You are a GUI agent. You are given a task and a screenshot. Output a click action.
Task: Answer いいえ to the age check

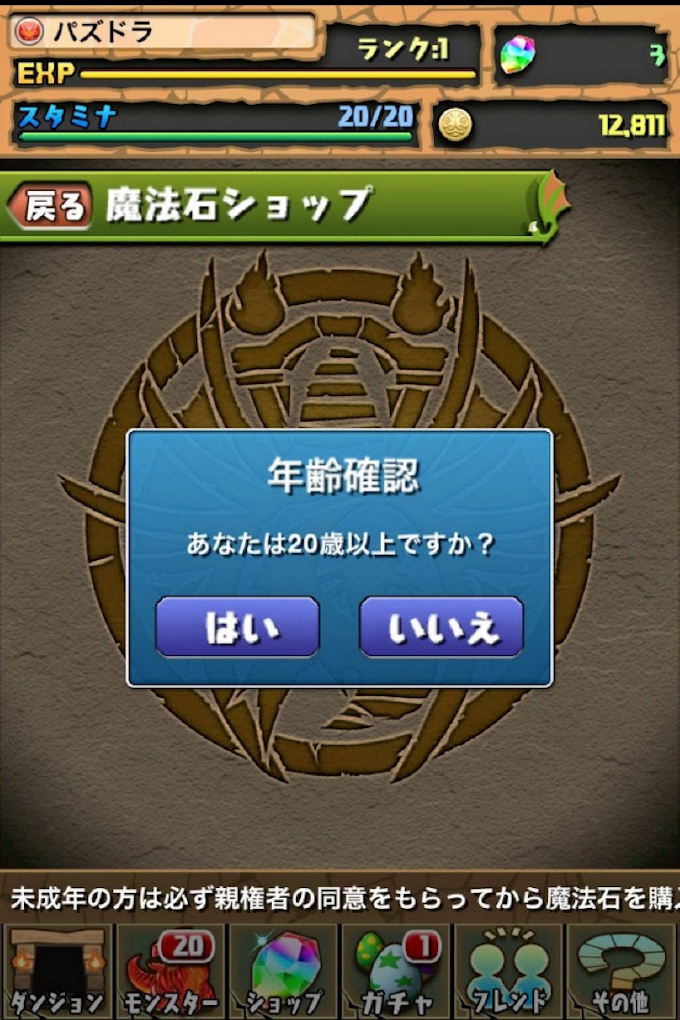tap(441, 627)
